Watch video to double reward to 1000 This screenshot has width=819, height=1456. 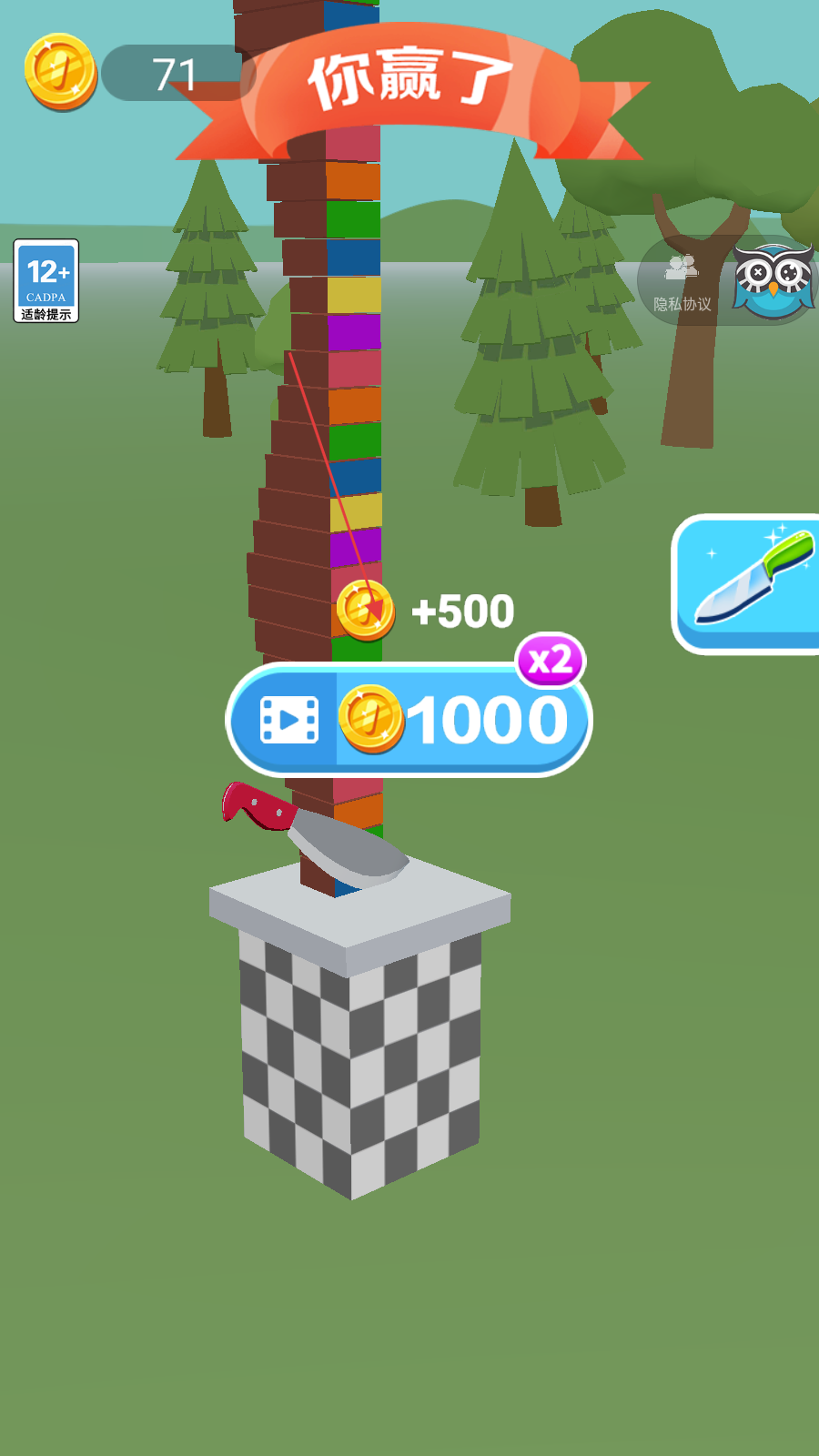(x=409, y=720)
